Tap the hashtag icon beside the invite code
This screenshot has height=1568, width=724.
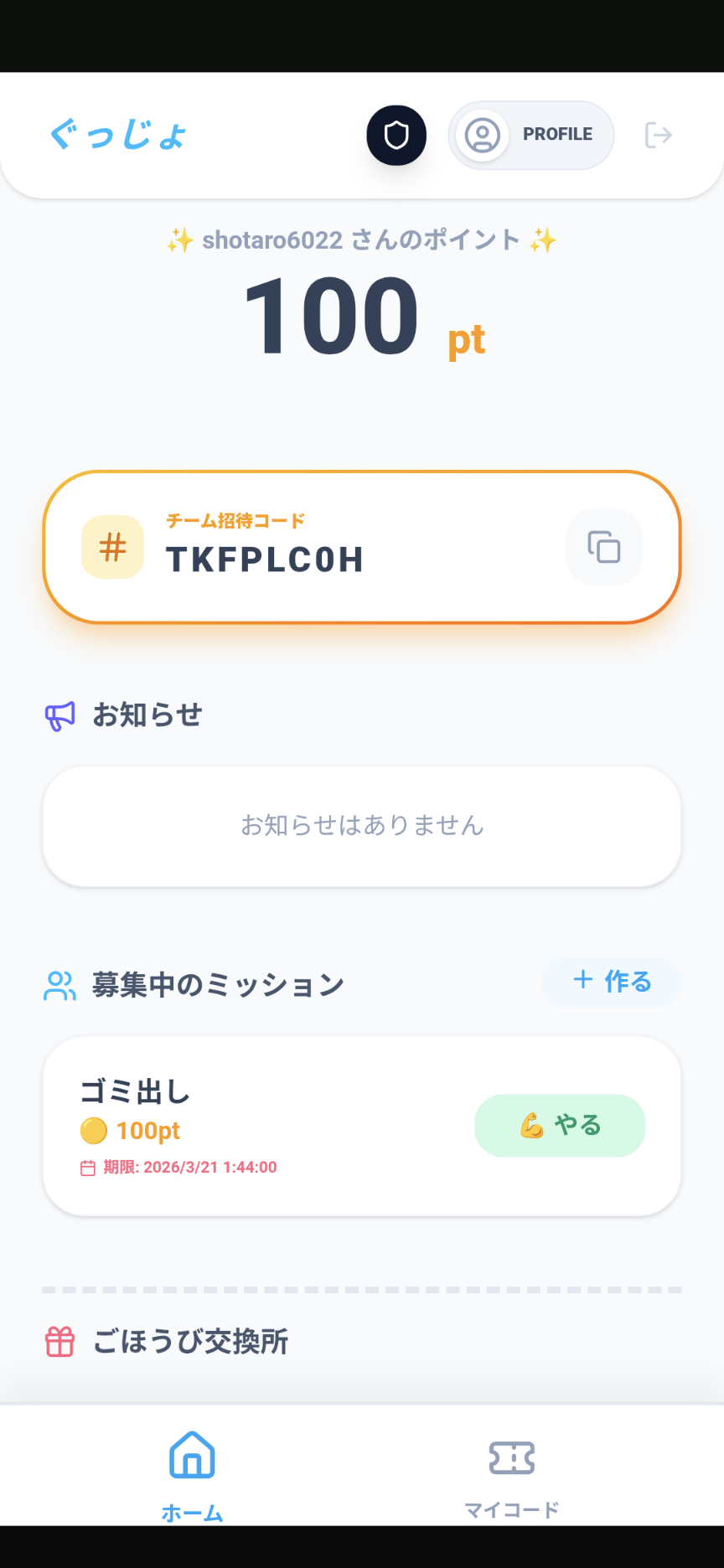pyautogui.click(x=112, y=547)
